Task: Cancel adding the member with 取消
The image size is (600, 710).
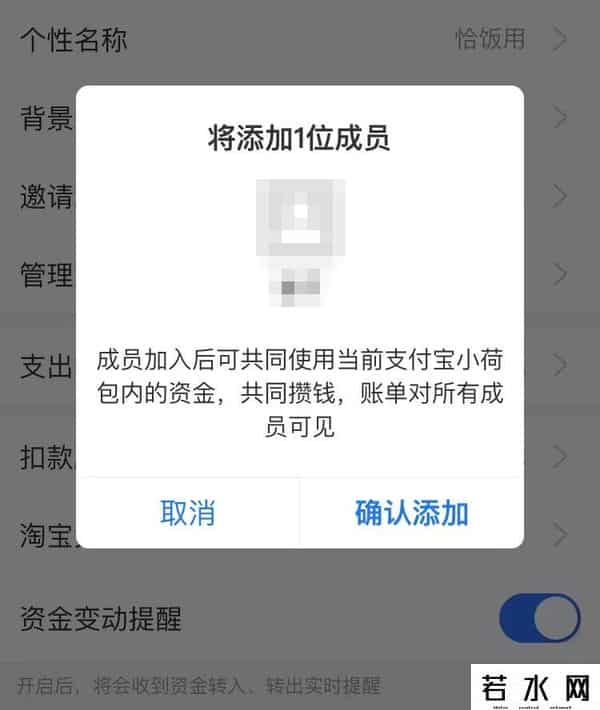Action: pyautogui.click(x=188, y=513)
